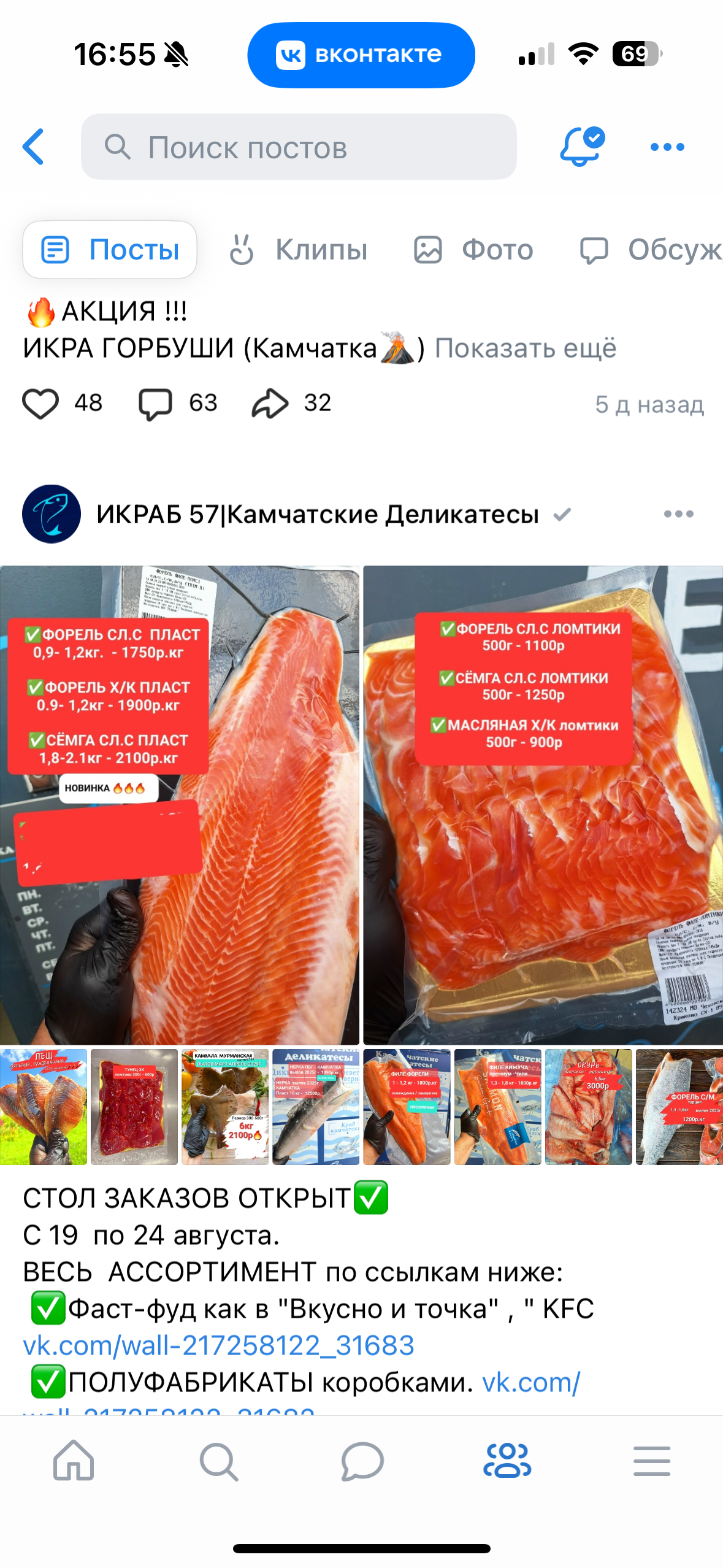Viewport: 723px width, 1568px height.
Task: Open the three-dot menu in the top bar
Action: point(667,147)
